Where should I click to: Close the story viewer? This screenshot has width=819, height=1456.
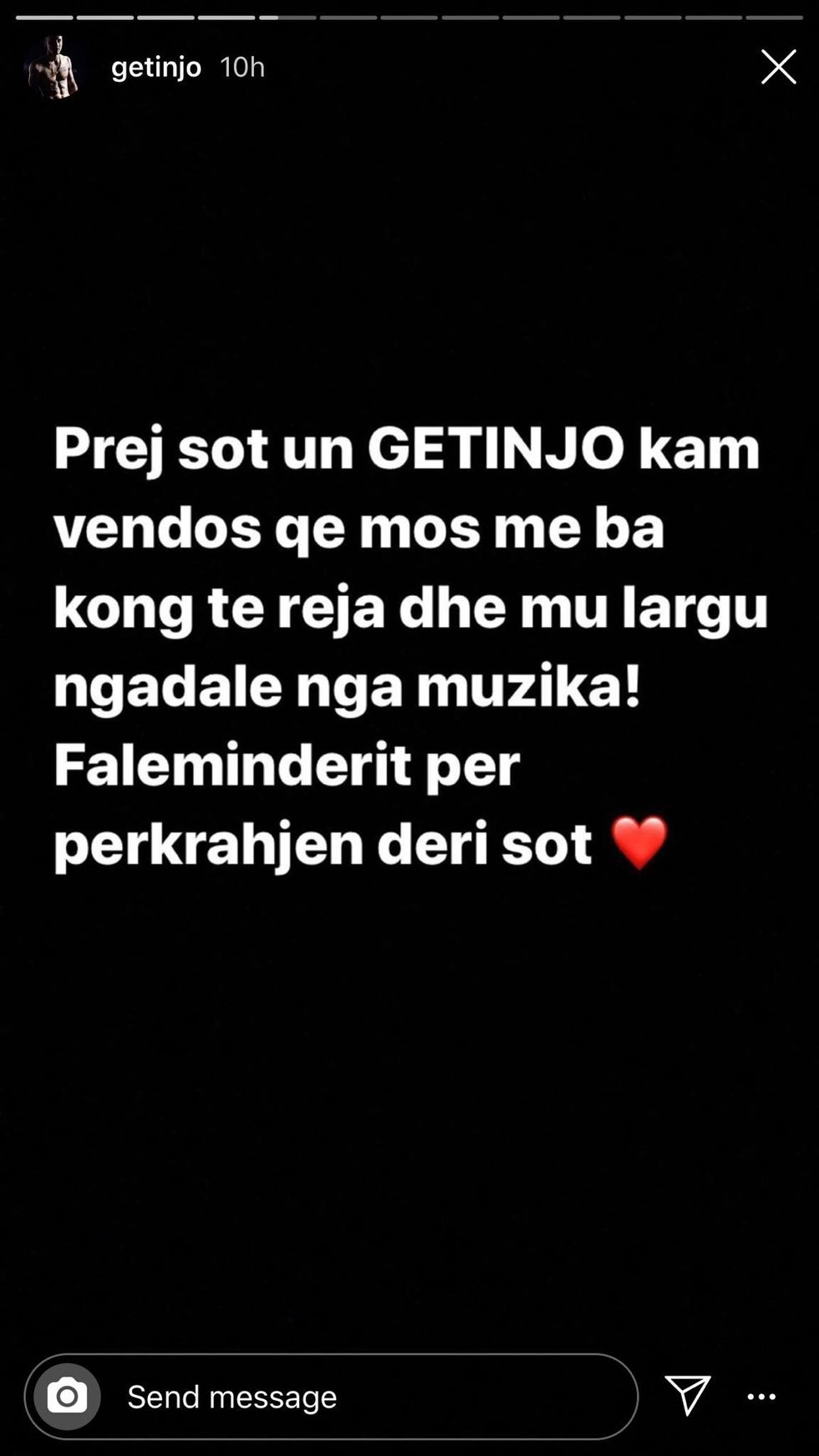pyautogui.click(x=778, y=67)
